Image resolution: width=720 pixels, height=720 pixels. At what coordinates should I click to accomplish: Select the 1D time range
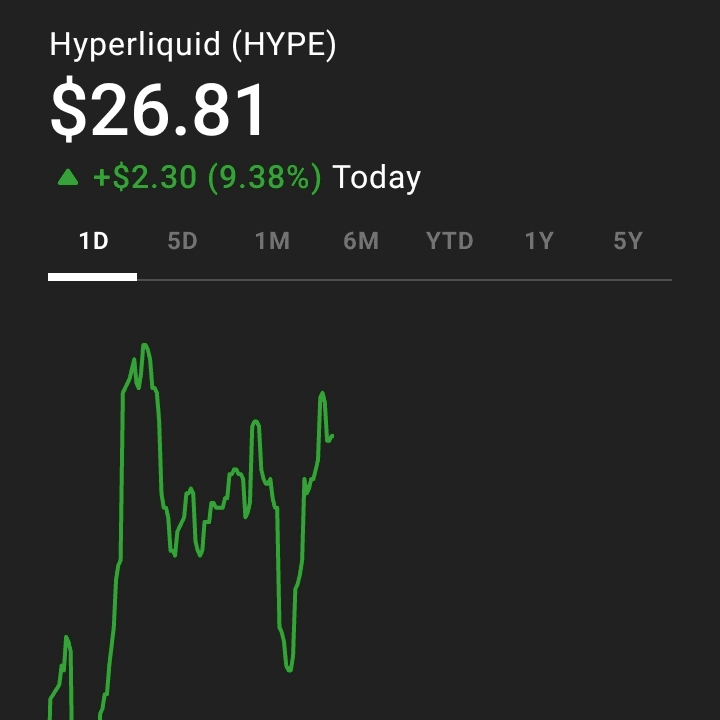[93, 241]
